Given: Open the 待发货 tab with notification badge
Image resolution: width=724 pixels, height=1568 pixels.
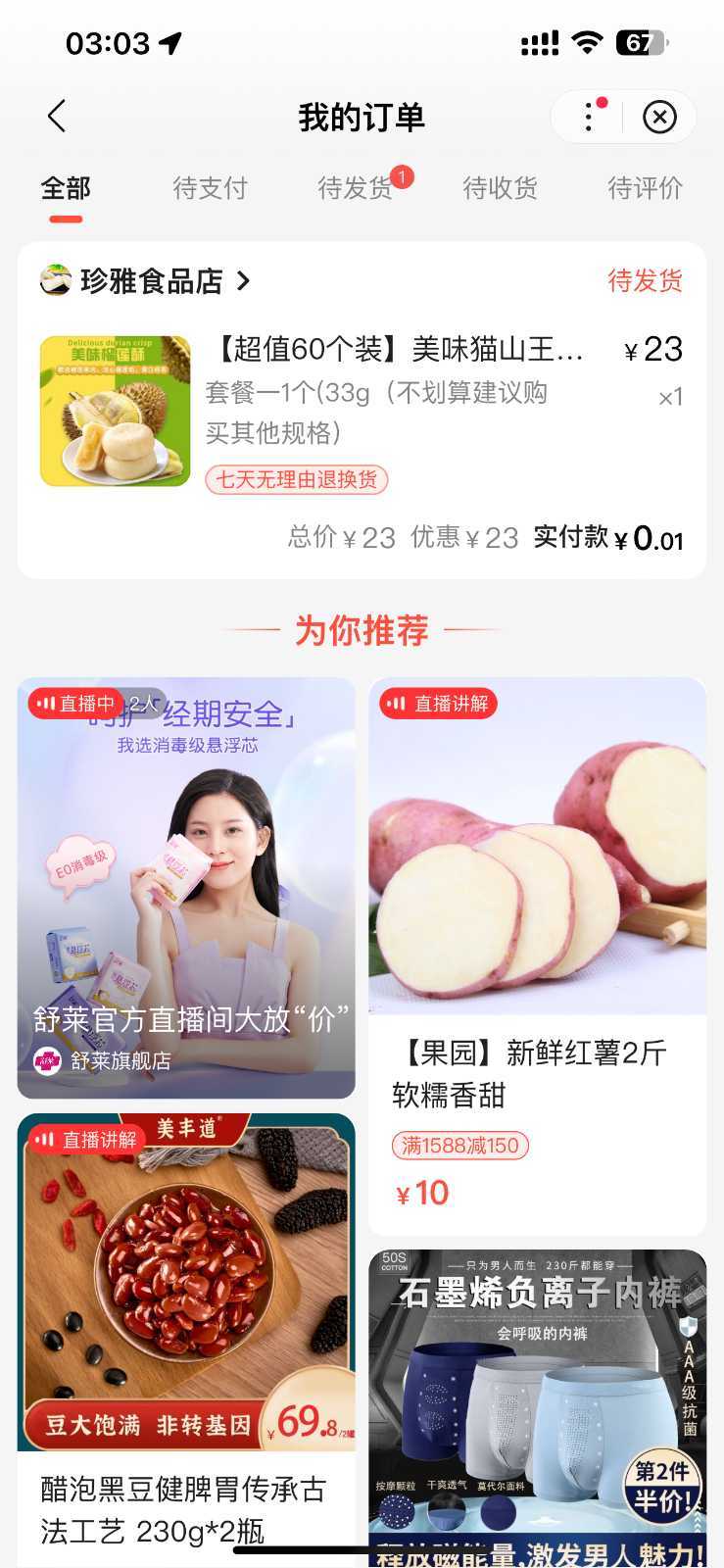Looking at the screenshot, I should (x=356, y=188).
